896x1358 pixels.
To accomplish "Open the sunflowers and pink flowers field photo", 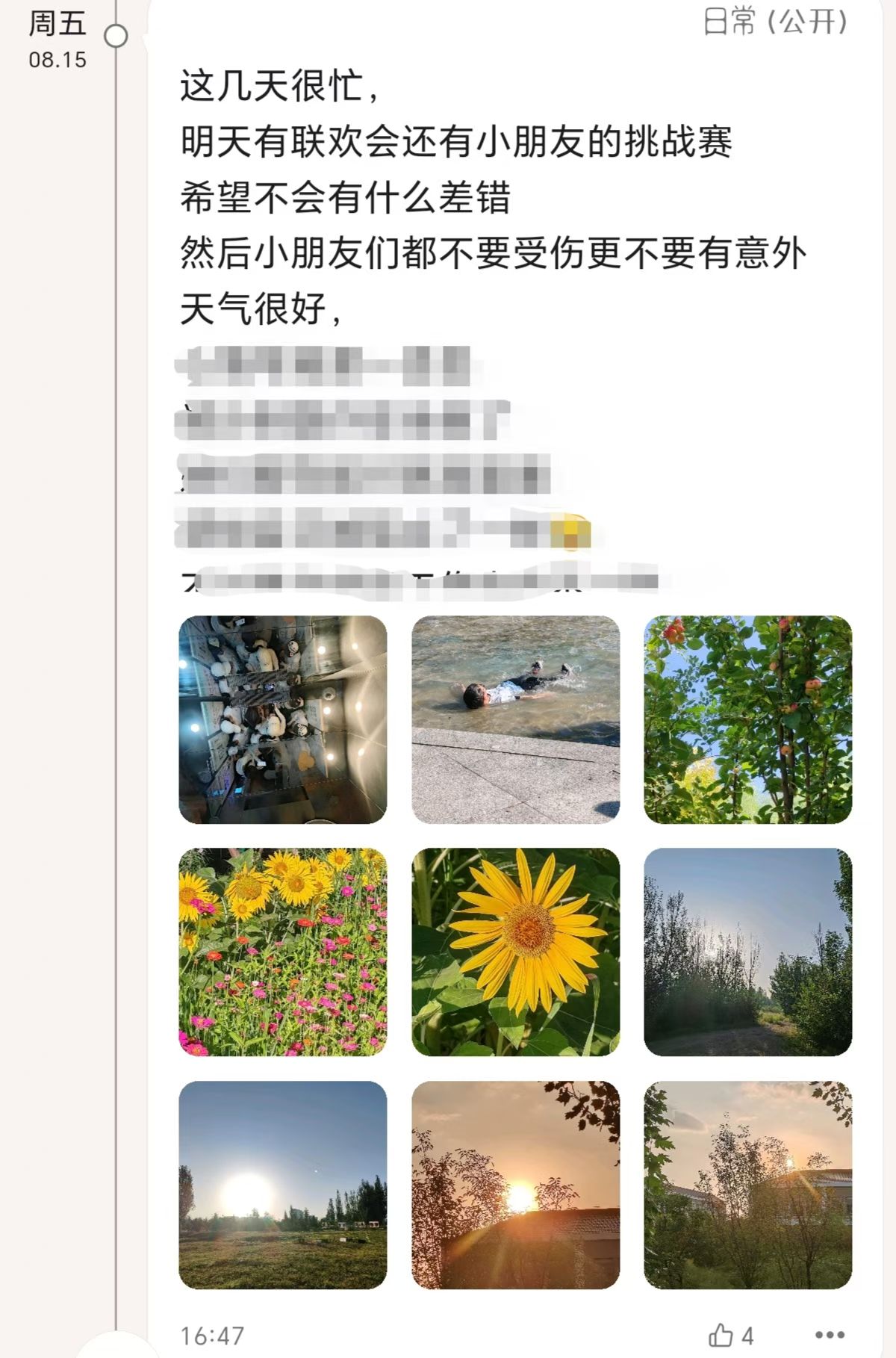I will (283, 952).
